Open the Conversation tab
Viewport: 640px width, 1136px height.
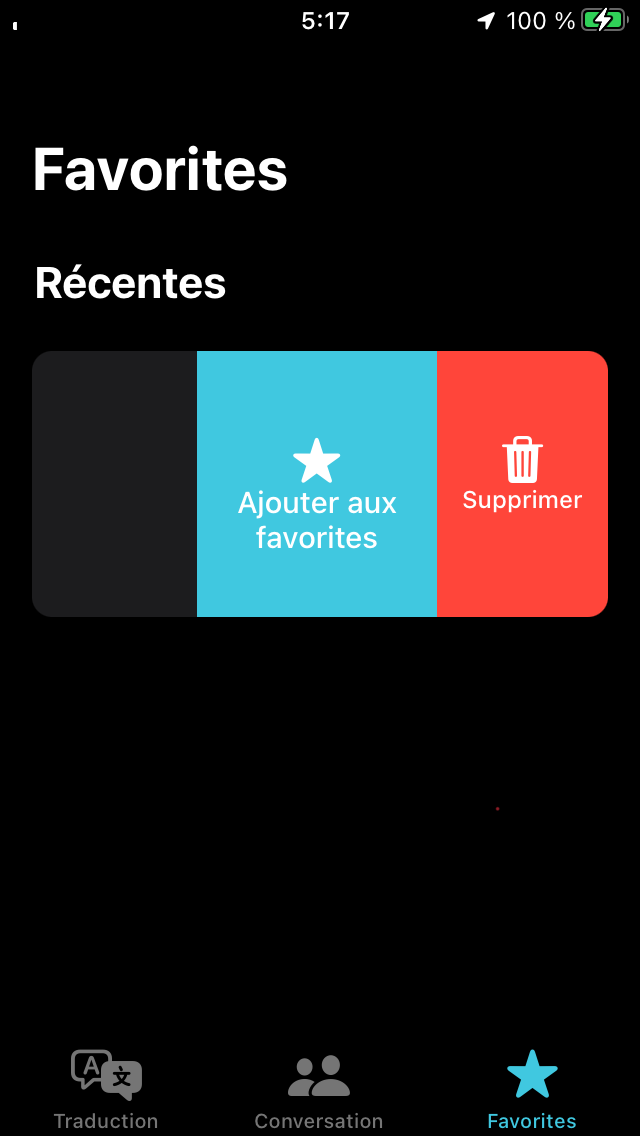319,1089
